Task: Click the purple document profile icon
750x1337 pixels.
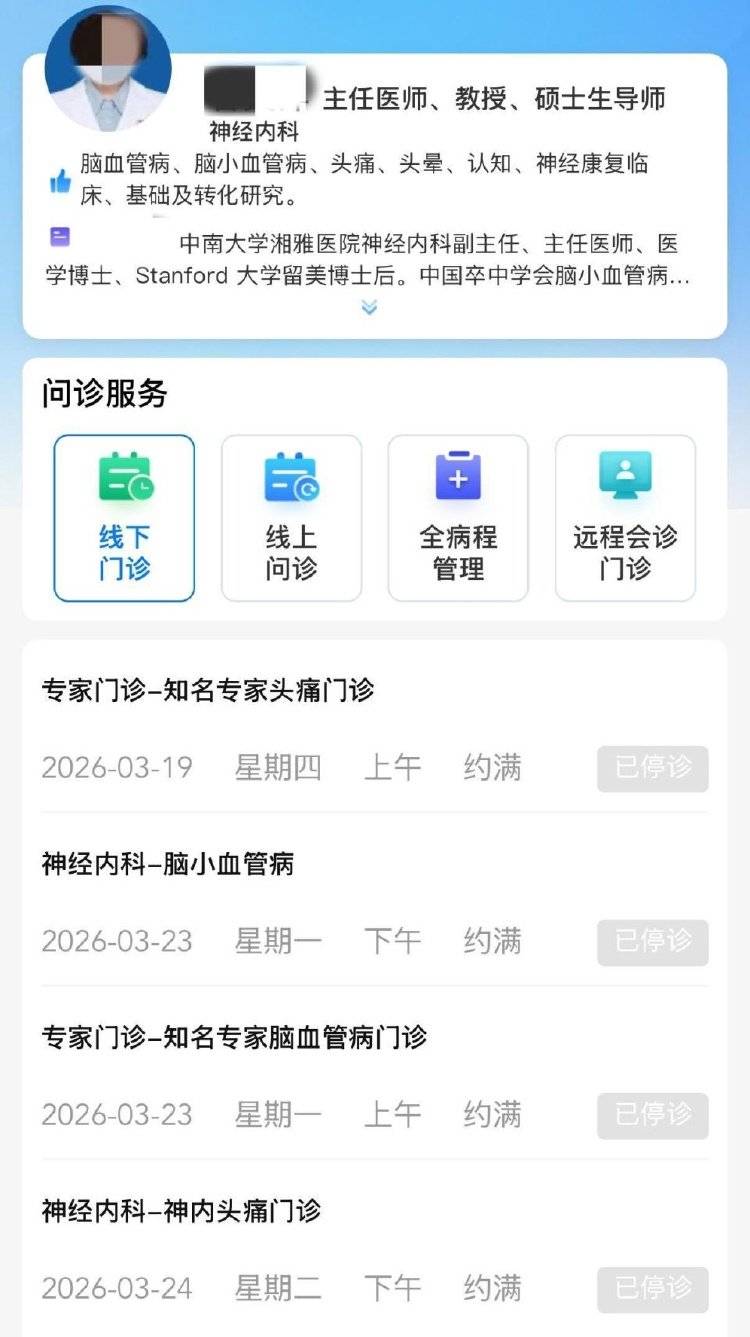Action: (x=61, y=234)
